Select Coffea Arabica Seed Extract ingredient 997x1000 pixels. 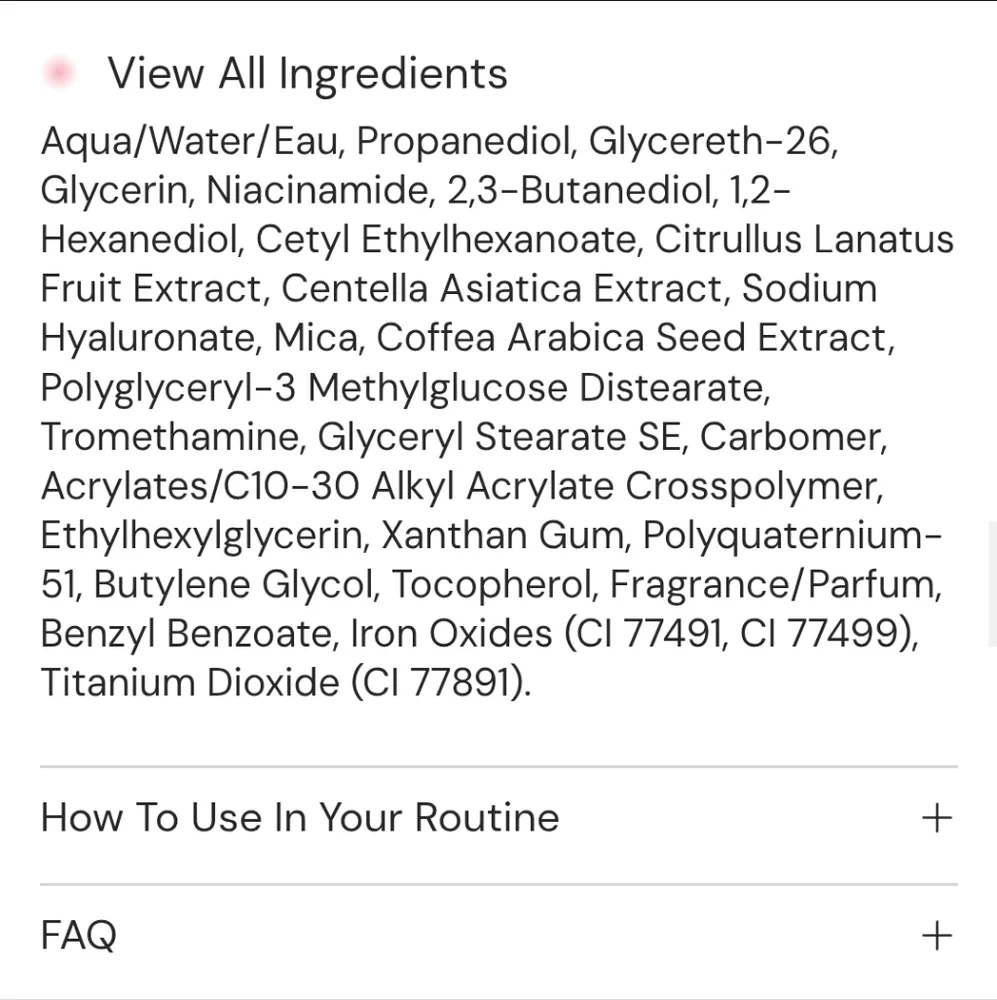point(635,337)
